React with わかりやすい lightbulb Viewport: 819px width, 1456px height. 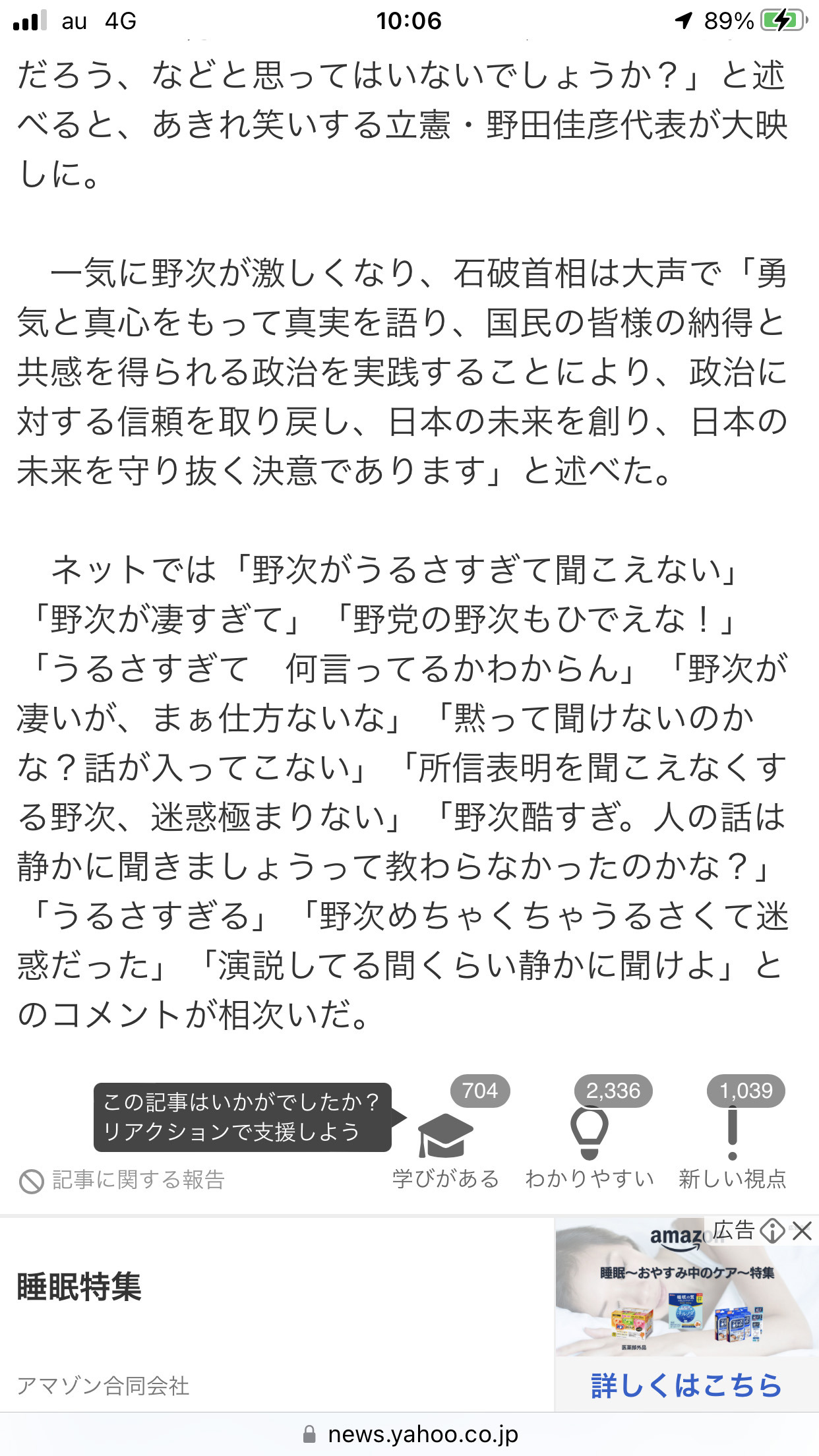click(x=589, y=1133)
